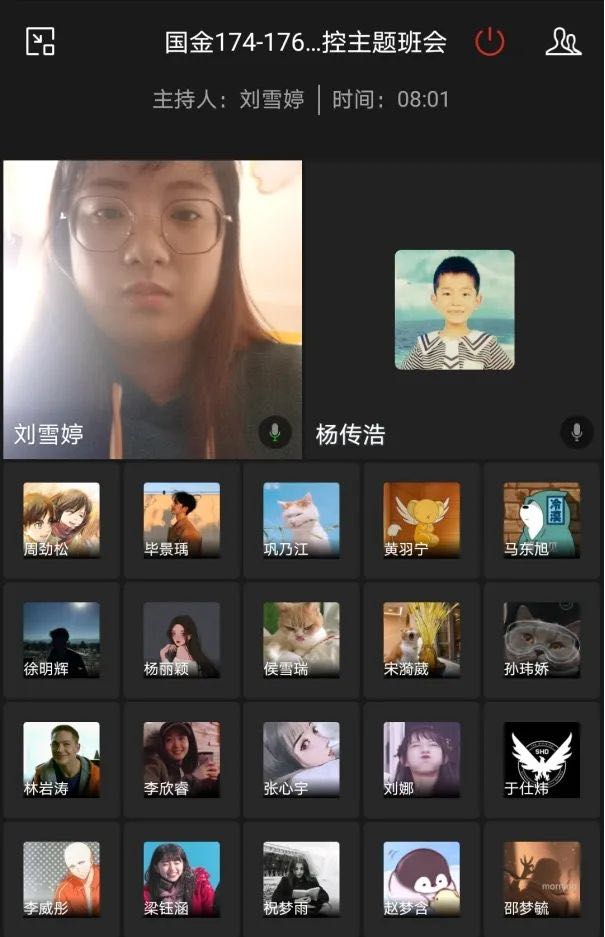Tap on participant 张心宇
The image size is (605, 937).
pyautogui.click(x=301, y=760)
